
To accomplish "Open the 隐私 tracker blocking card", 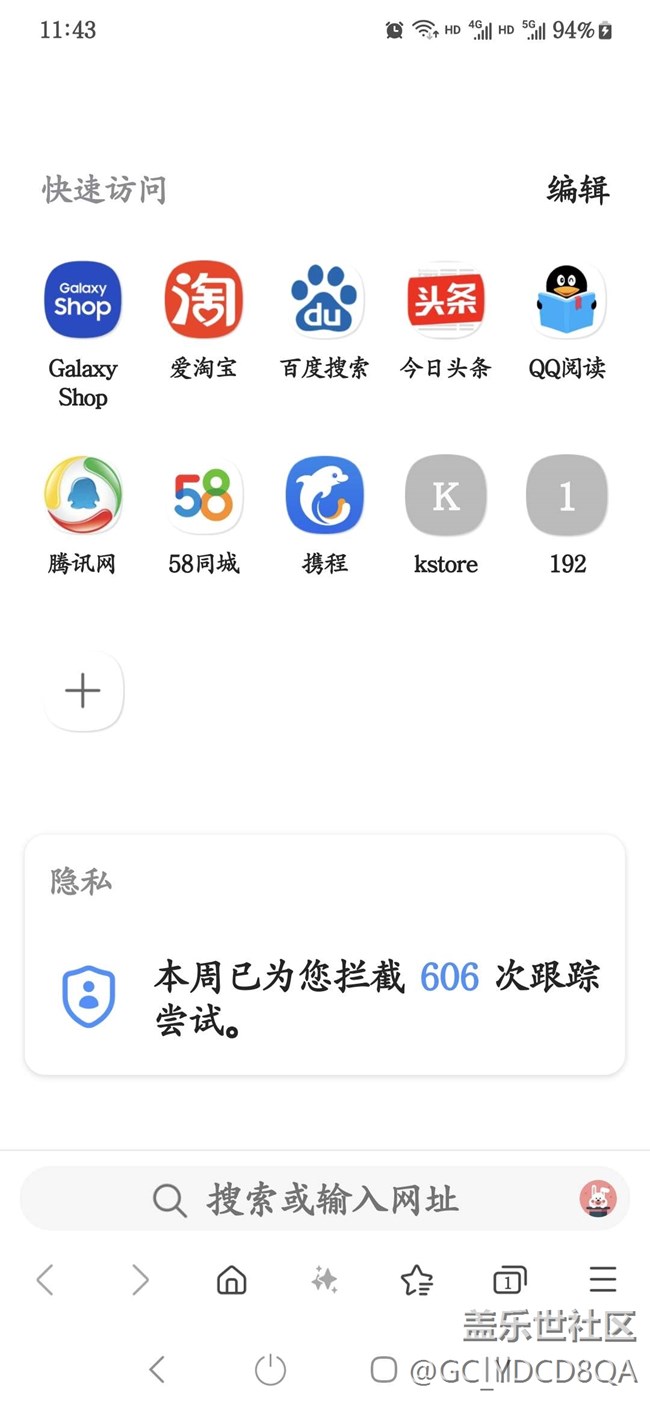I will tap(325, 955).
